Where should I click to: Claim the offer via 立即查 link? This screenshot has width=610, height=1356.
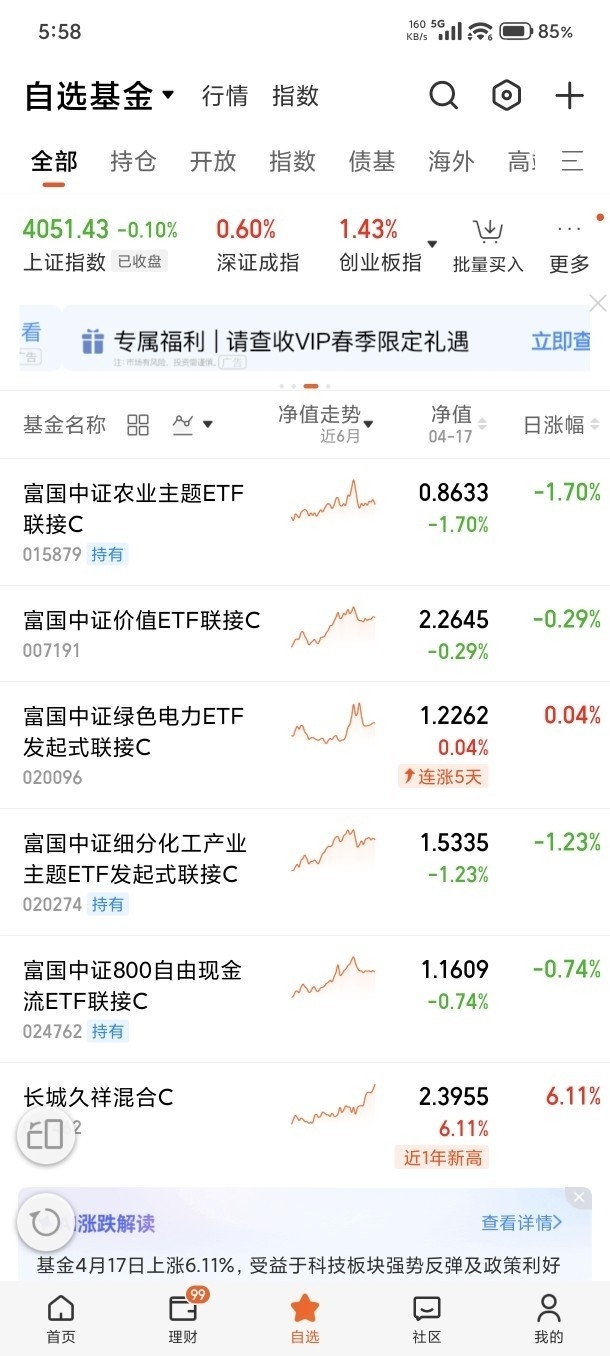(x=560, y=341)
